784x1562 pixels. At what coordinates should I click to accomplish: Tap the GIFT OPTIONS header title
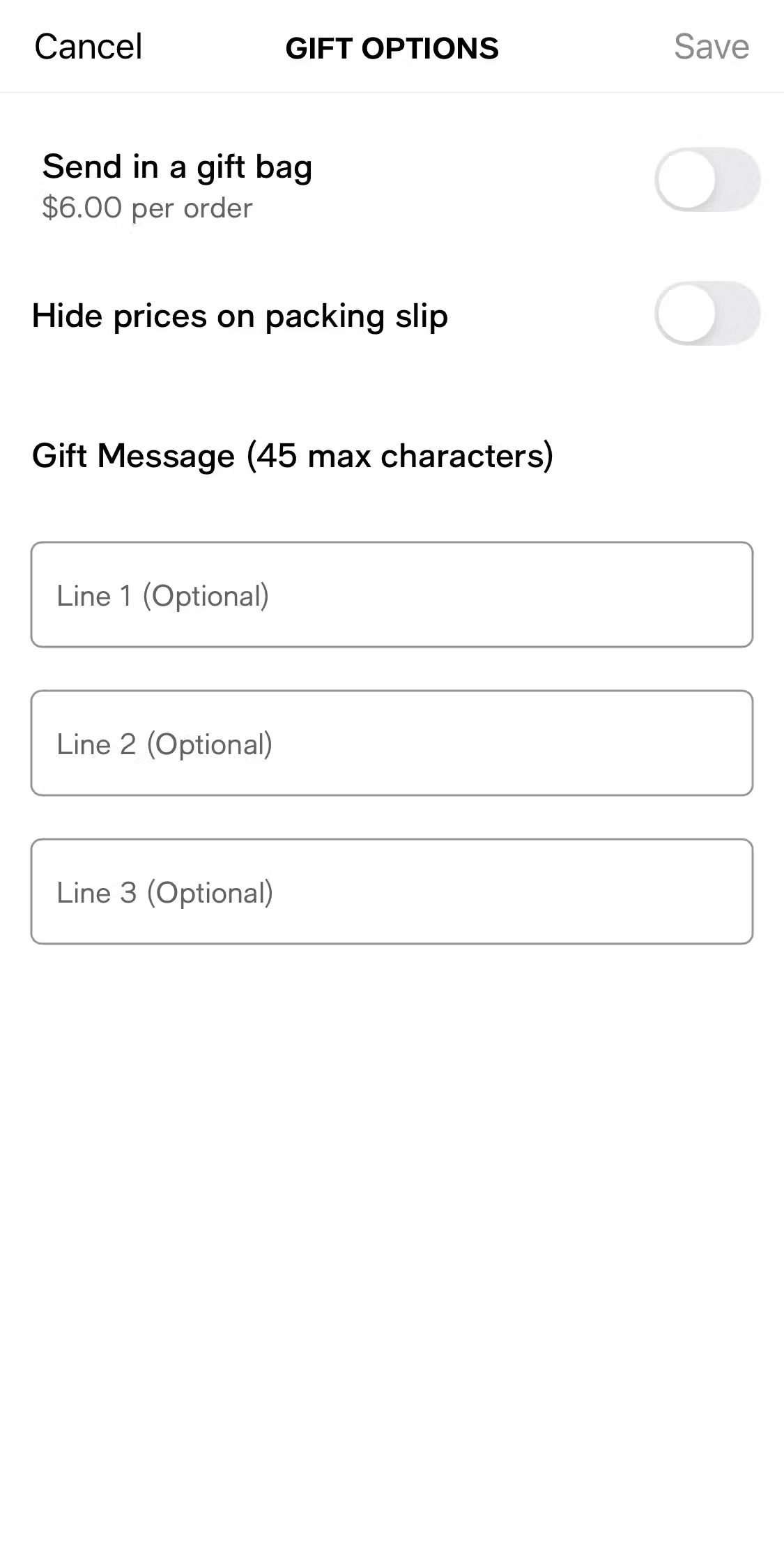(x=392, y=49)
